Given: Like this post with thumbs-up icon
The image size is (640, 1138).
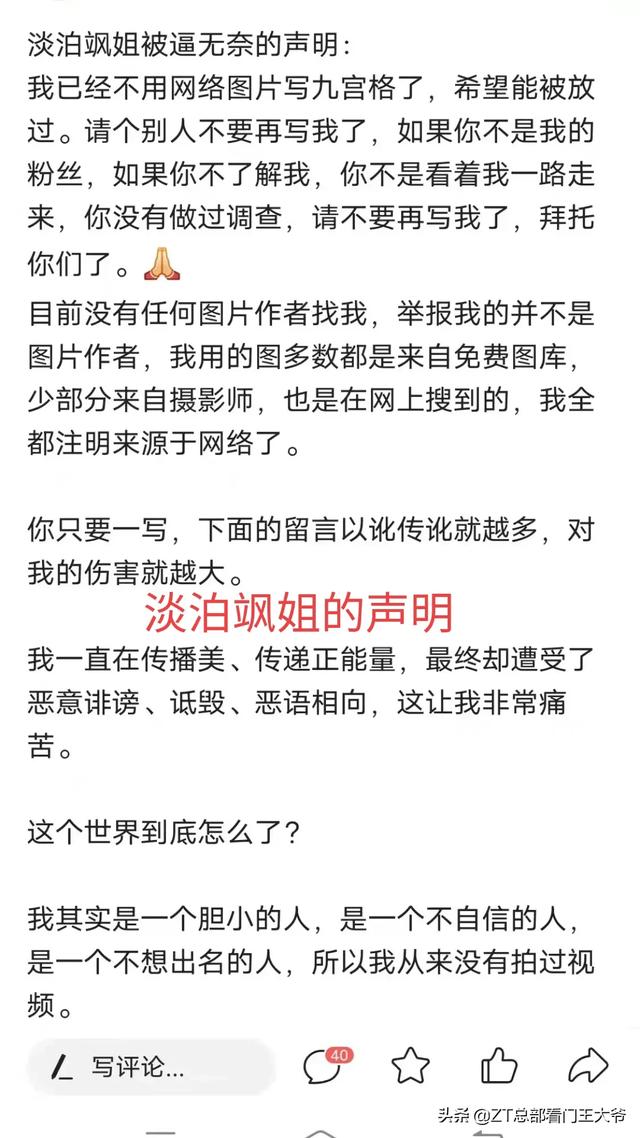Looking at the screenshot, I should (499, 1066).
